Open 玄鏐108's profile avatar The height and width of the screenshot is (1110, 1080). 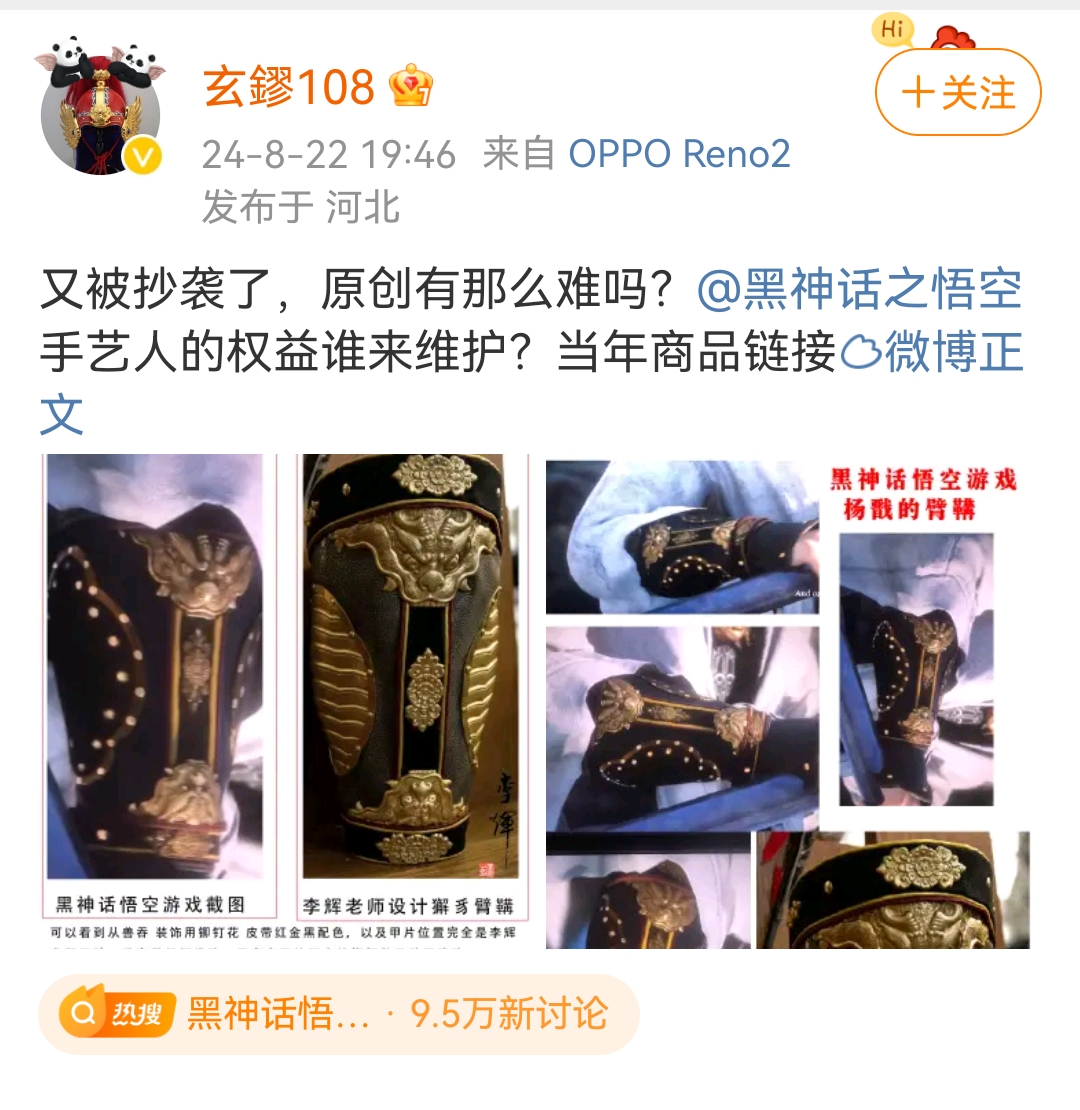tap(101, 111)
